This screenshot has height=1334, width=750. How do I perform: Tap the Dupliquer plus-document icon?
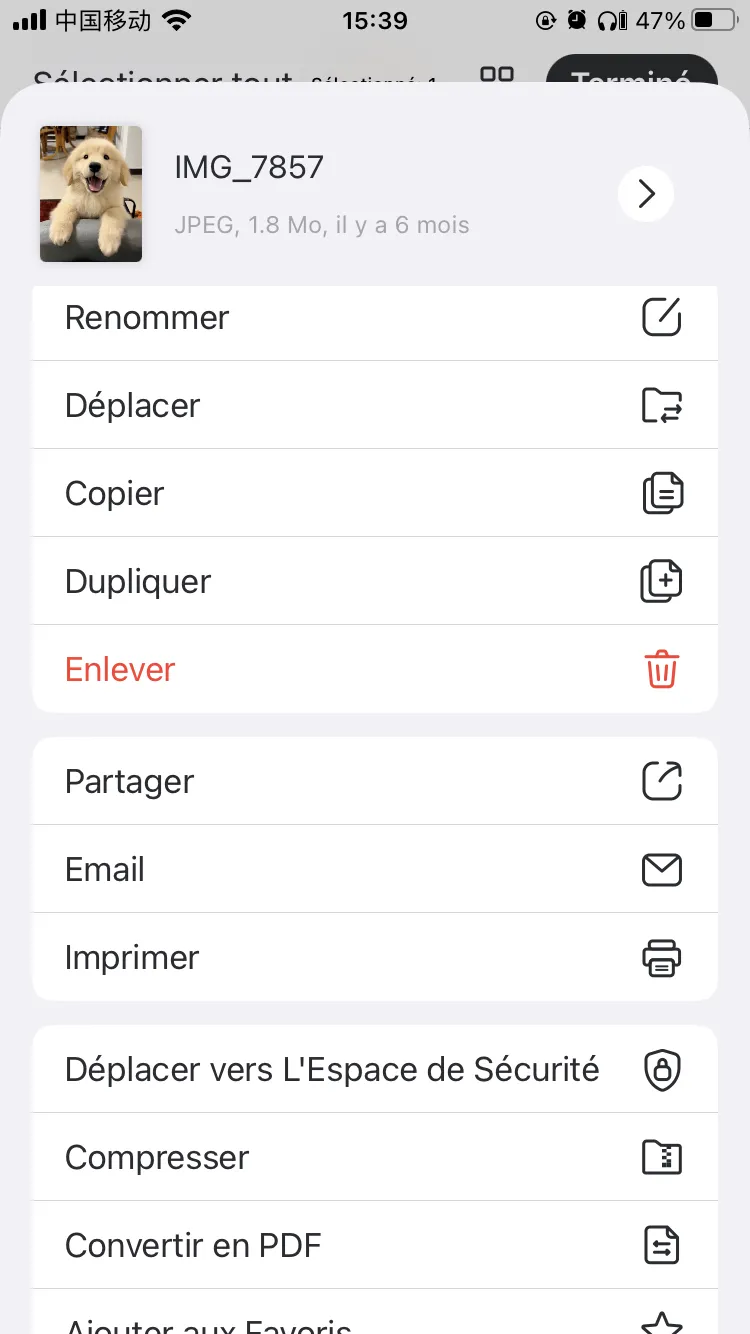point(661,581)
